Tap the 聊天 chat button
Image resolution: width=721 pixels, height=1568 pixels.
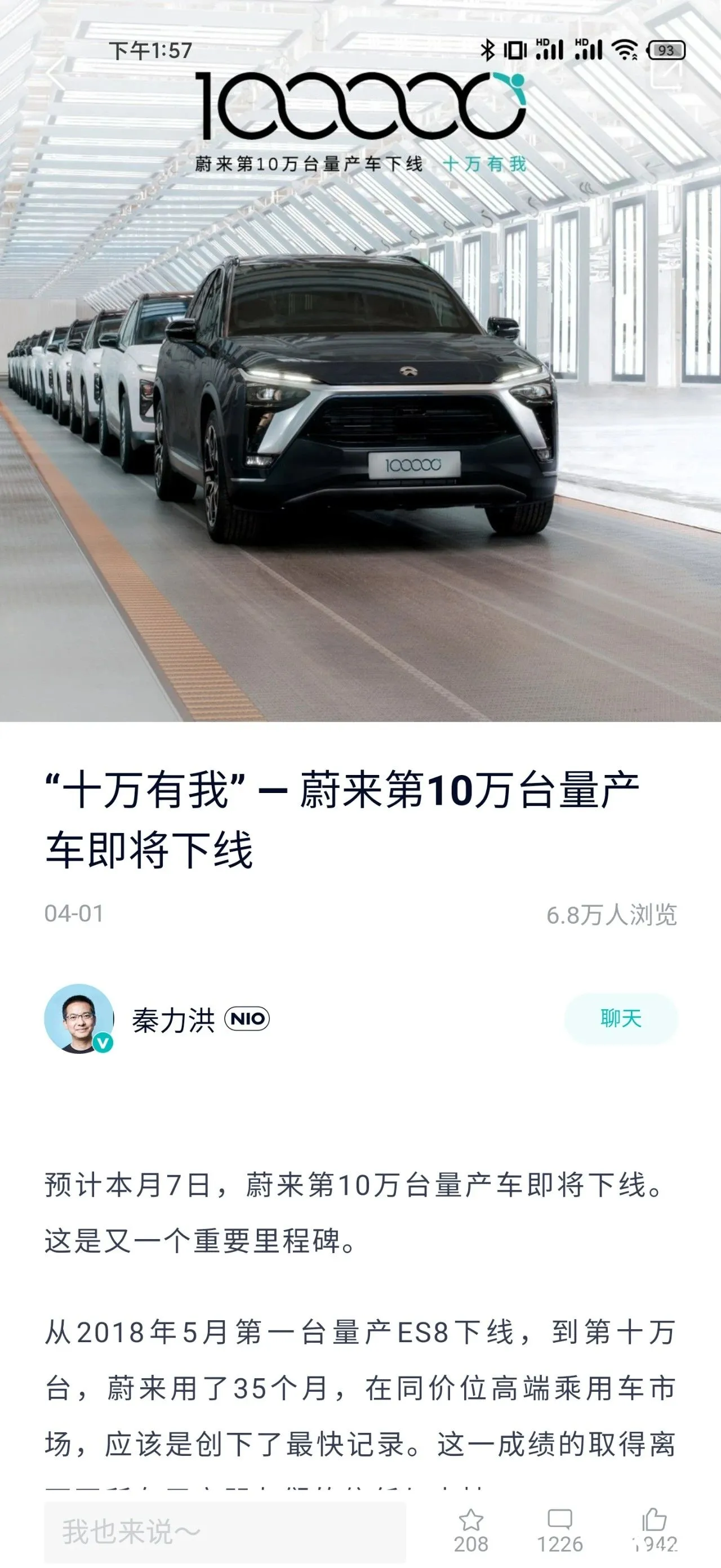pos(621,1019)
